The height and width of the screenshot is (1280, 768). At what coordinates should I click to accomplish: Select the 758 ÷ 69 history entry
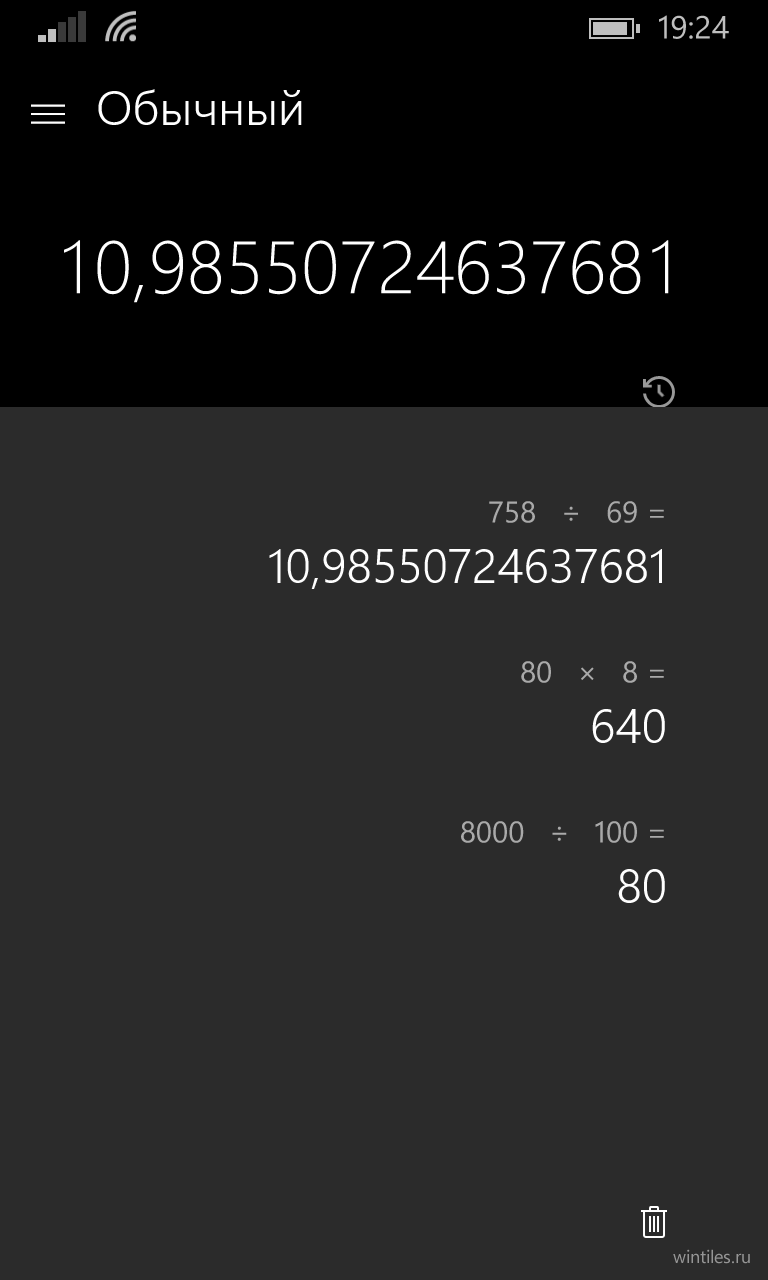[x=466, y=543]
